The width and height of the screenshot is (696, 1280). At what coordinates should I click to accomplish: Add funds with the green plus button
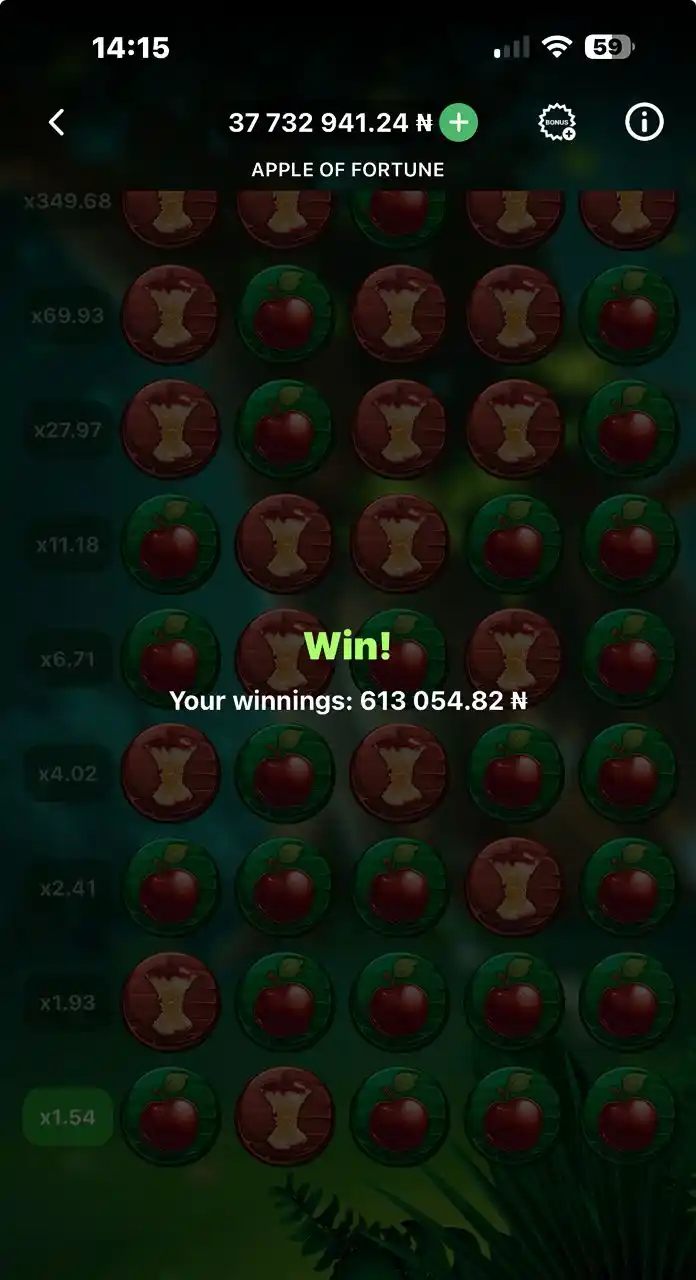(x=459, y=123)
